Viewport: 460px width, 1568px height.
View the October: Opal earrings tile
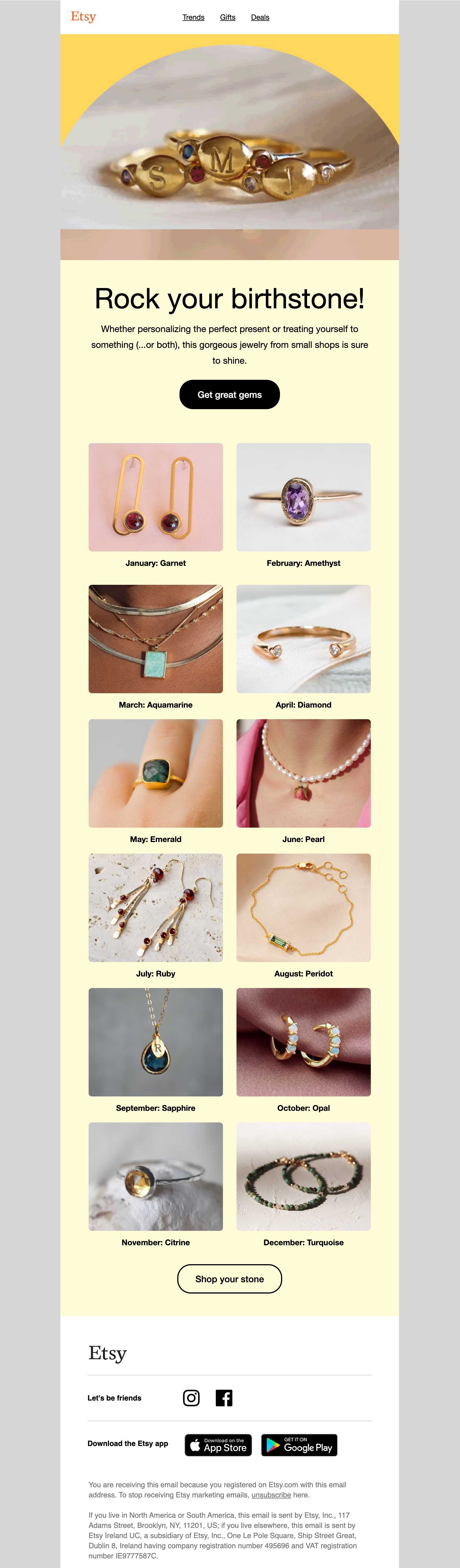coord(303,1042)
